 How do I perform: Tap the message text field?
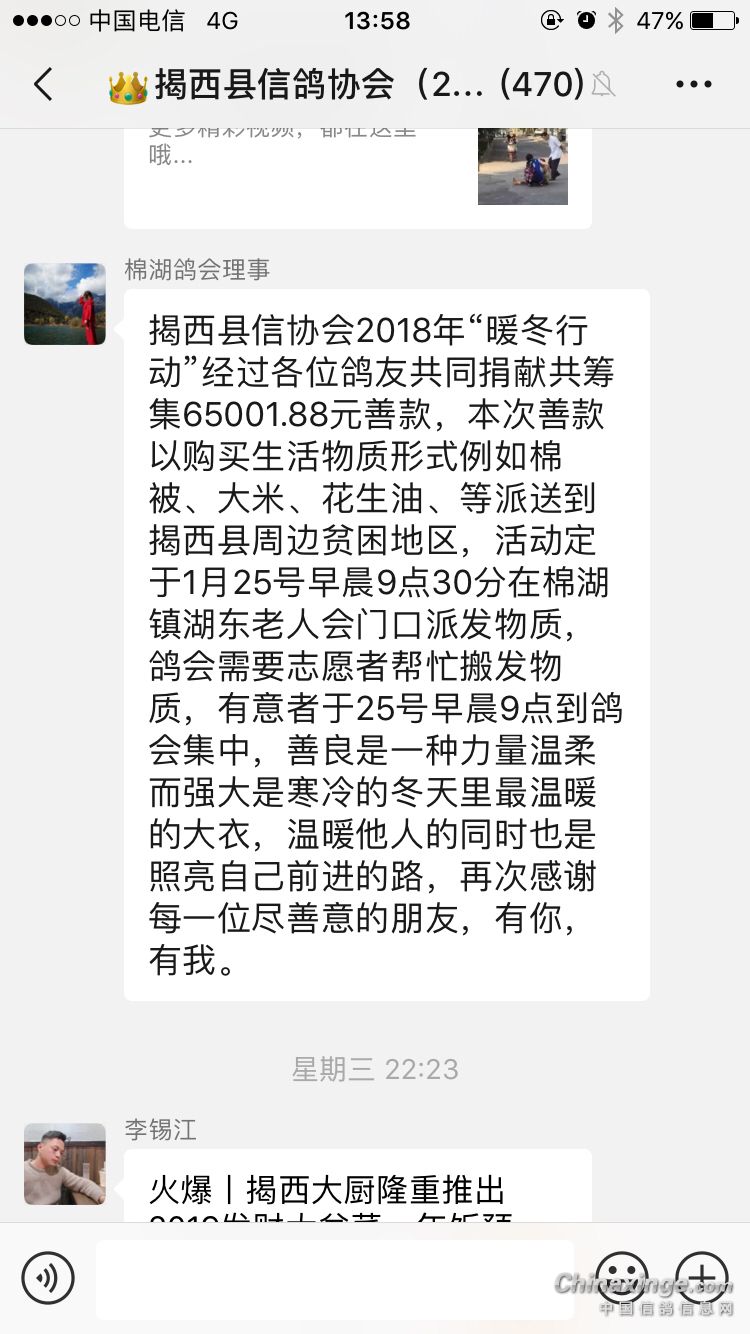[335, 1279]
